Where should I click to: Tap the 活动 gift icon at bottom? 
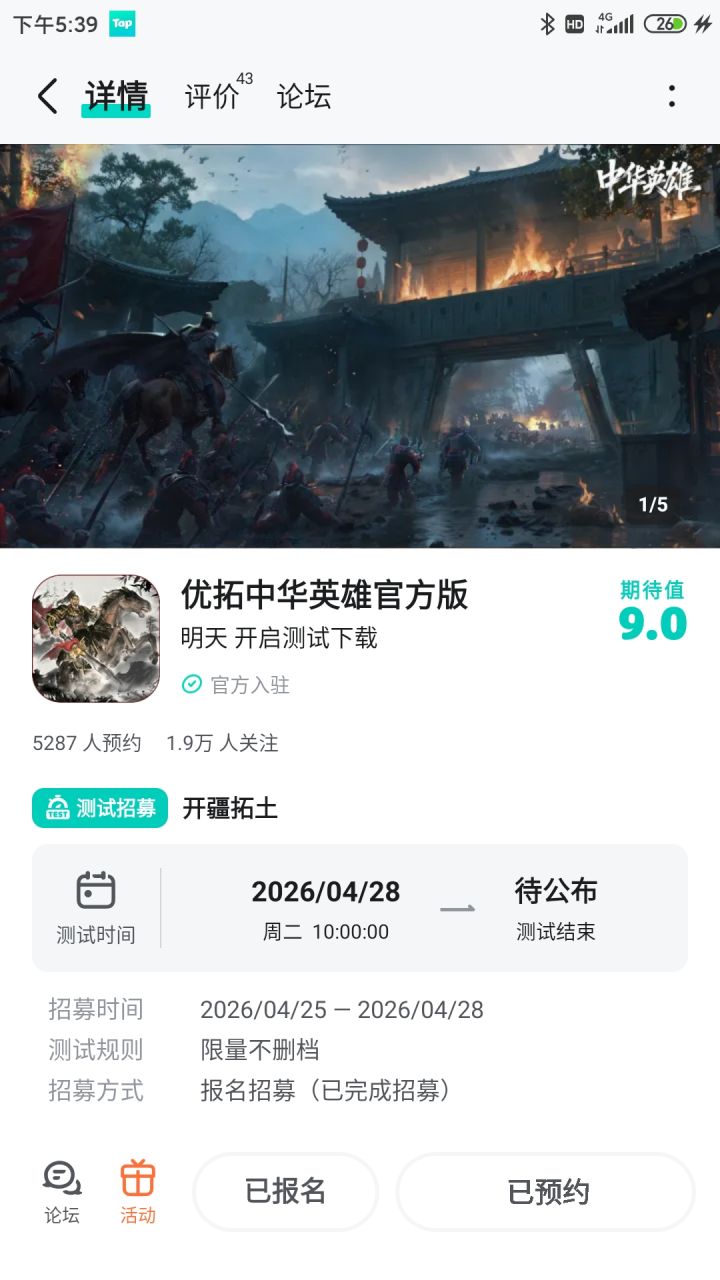(140, 1190)
